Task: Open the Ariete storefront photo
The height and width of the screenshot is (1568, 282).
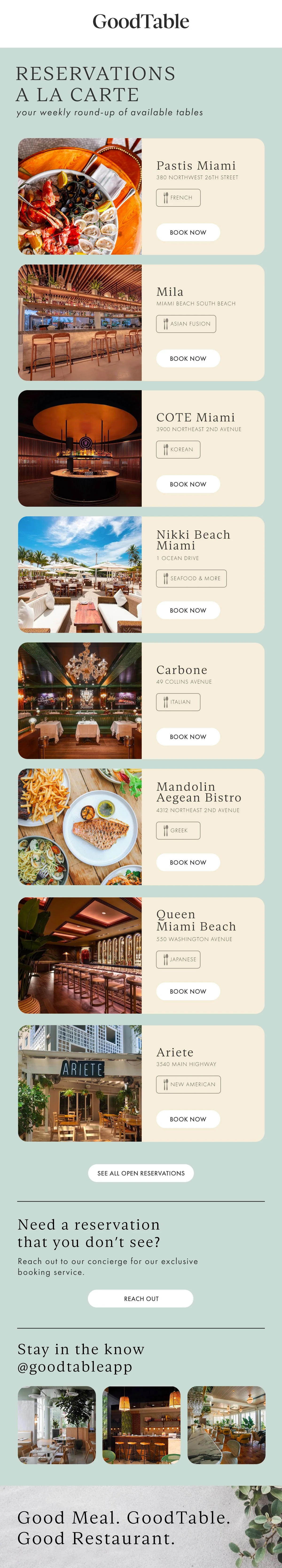Action: pyautogui.click(x=80, y=1083)
